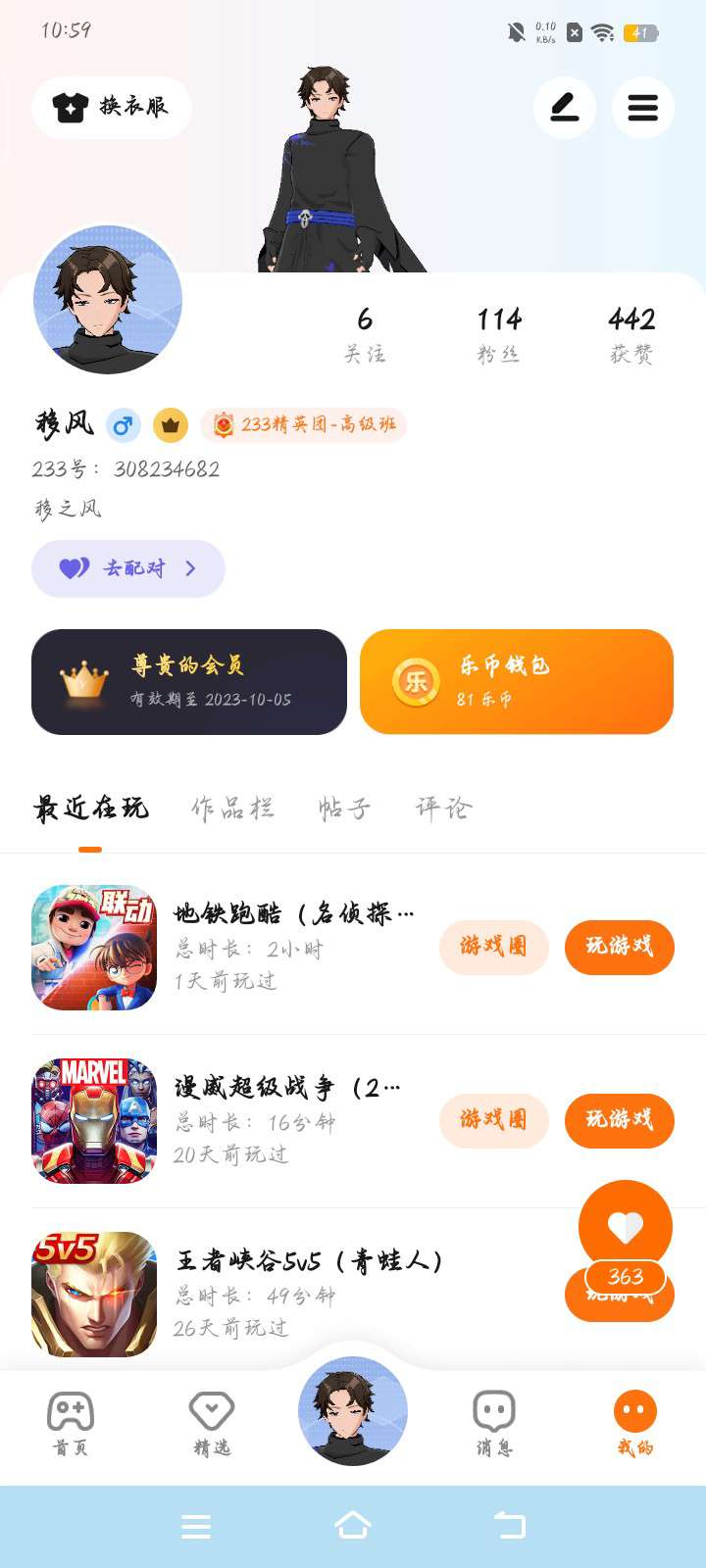
Task: Tap 玩游戏 for 漫威超级战争
Action: click(619, 1120)
